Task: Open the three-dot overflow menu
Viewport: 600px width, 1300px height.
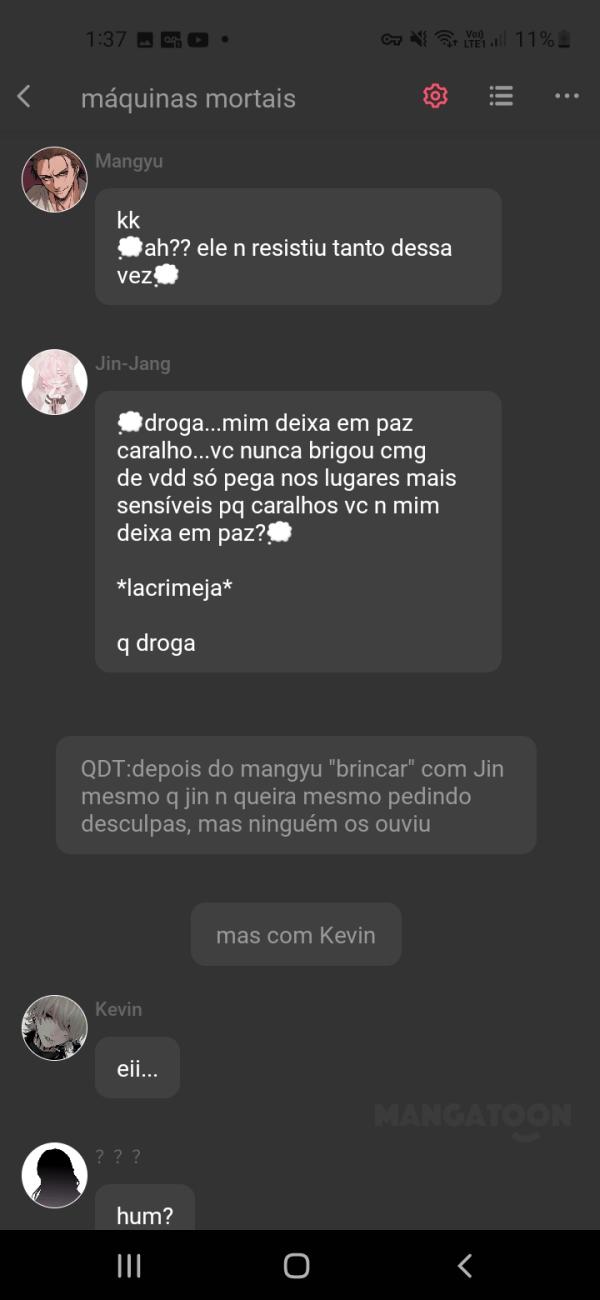Action: coord(567,96)
